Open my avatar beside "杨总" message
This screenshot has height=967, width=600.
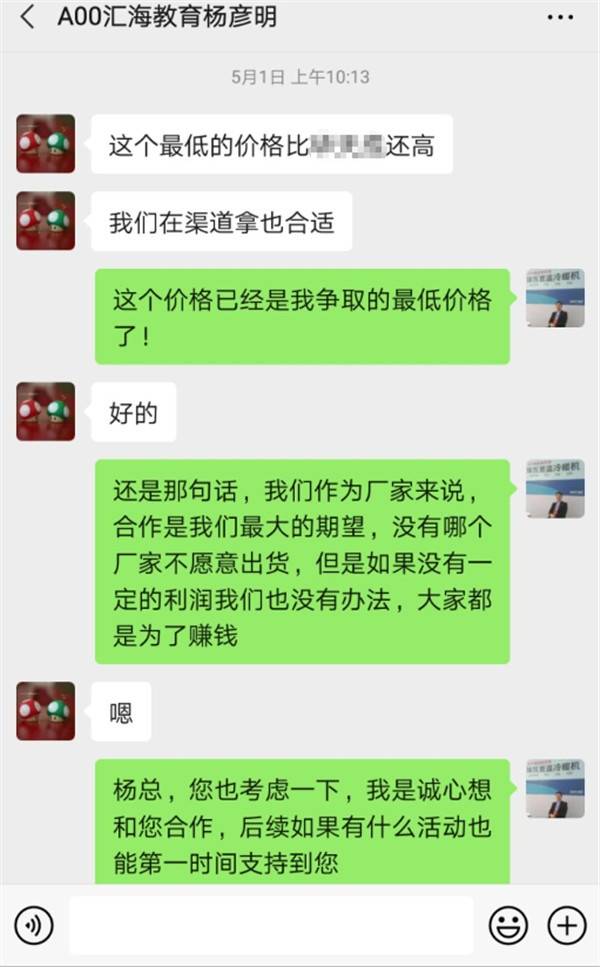point(555,789)
